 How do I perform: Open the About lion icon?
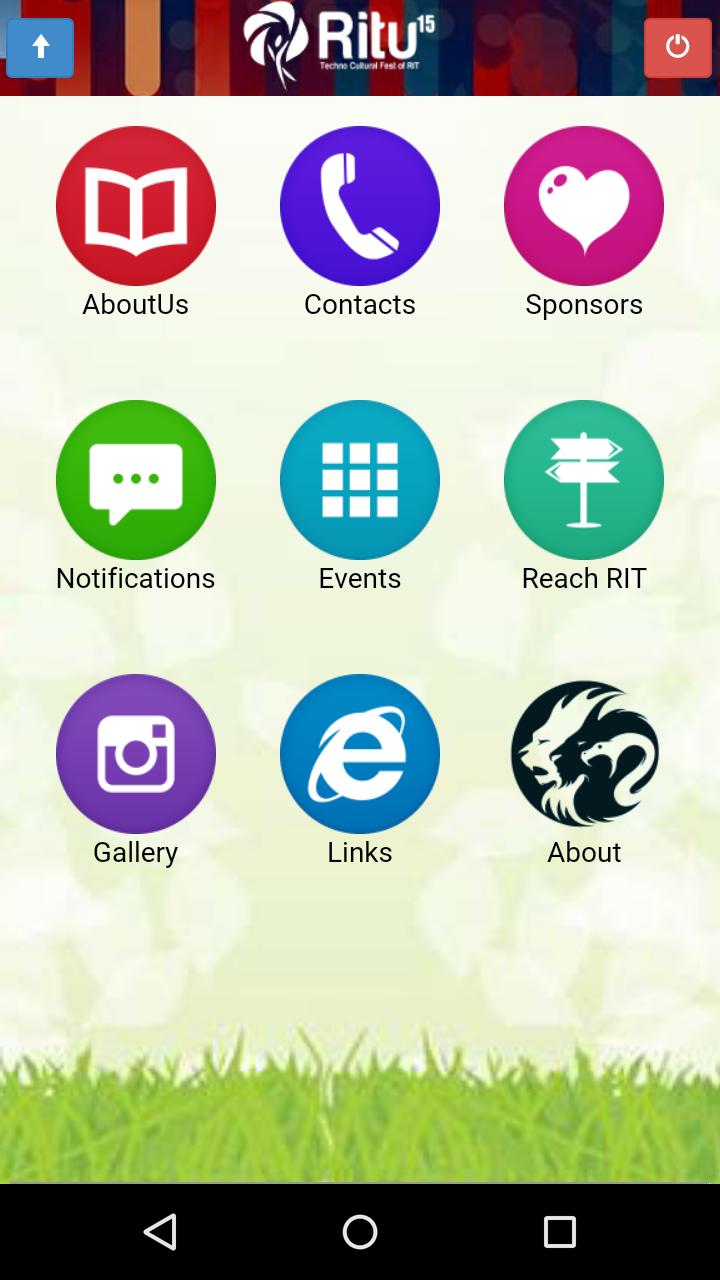click(x=584, y=754)
